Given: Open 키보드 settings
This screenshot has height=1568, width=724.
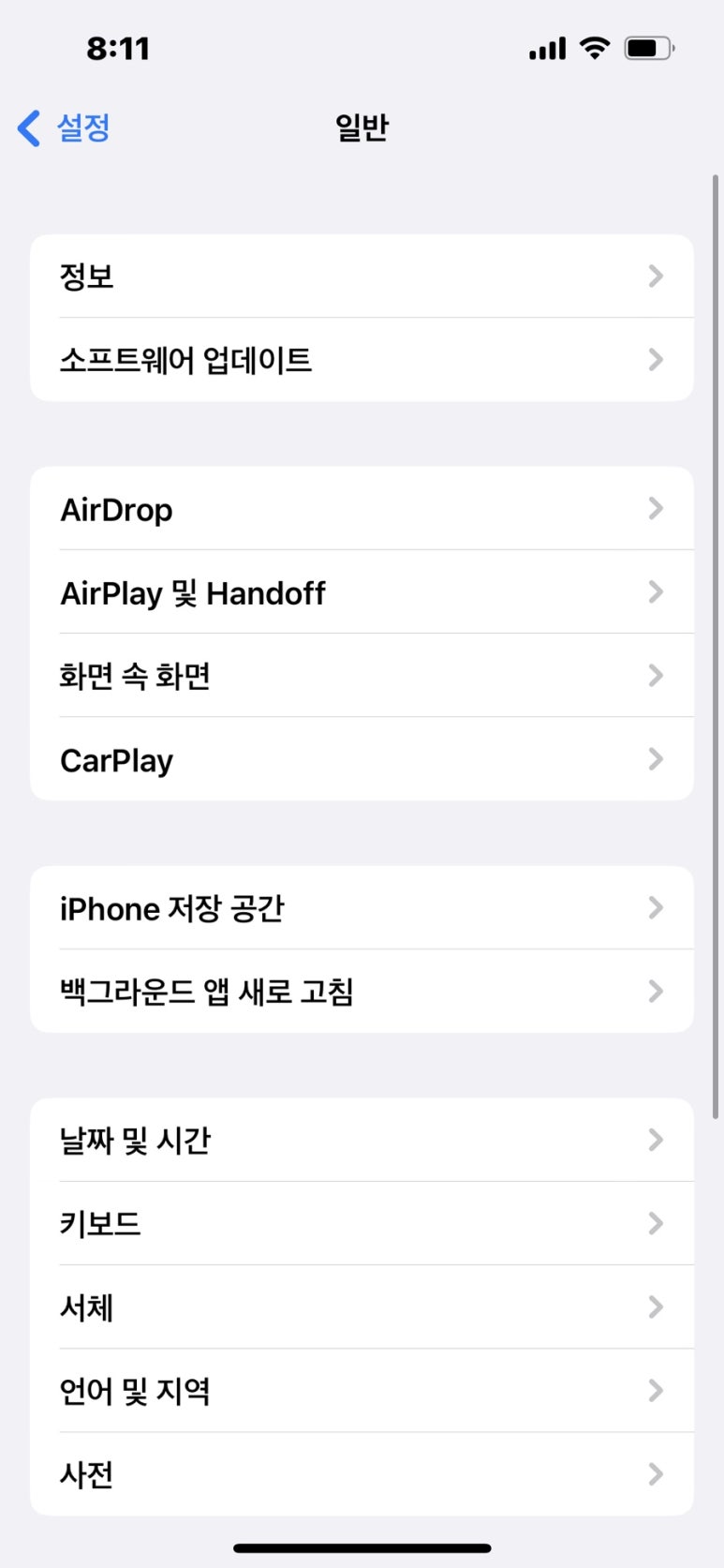Looking at the screenshot, I should click(362, 1223).
